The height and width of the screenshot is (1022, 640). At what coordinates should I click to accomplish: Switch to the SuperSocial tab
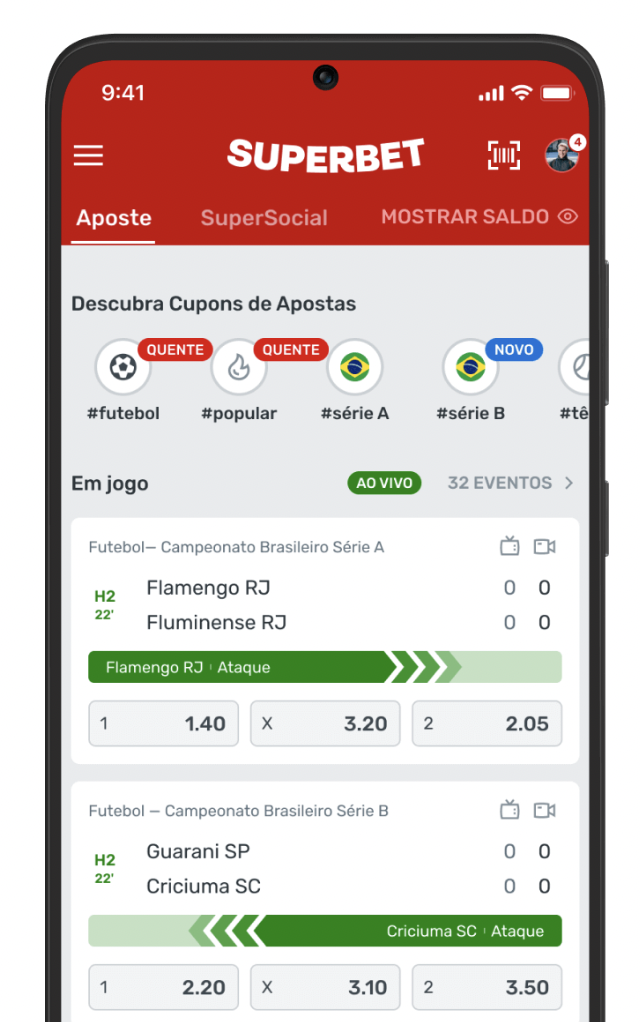coord(264,218)
